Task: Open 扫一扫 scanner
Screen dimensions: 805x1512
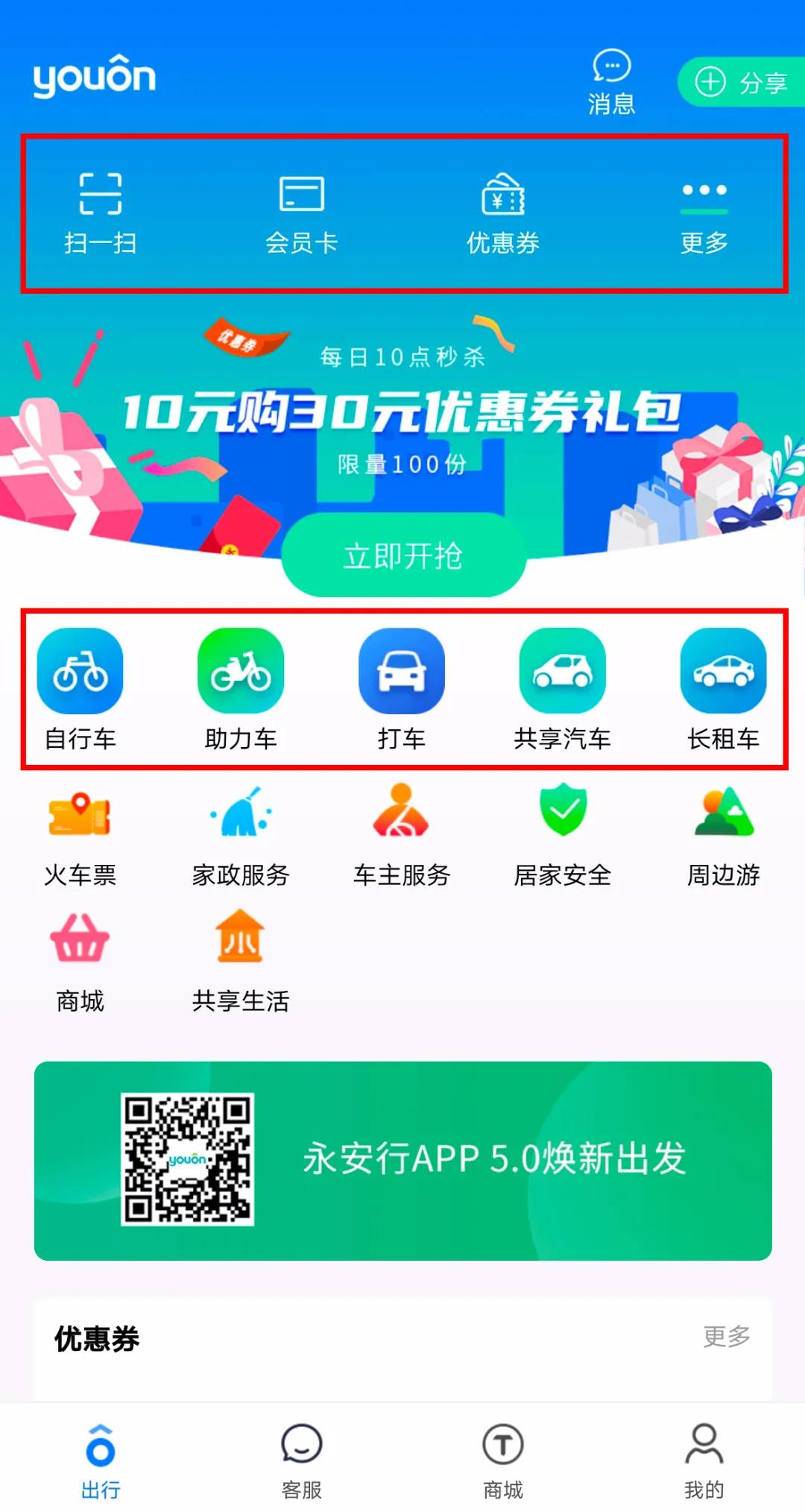Action: pyautogui.click(x=101, y=212)
